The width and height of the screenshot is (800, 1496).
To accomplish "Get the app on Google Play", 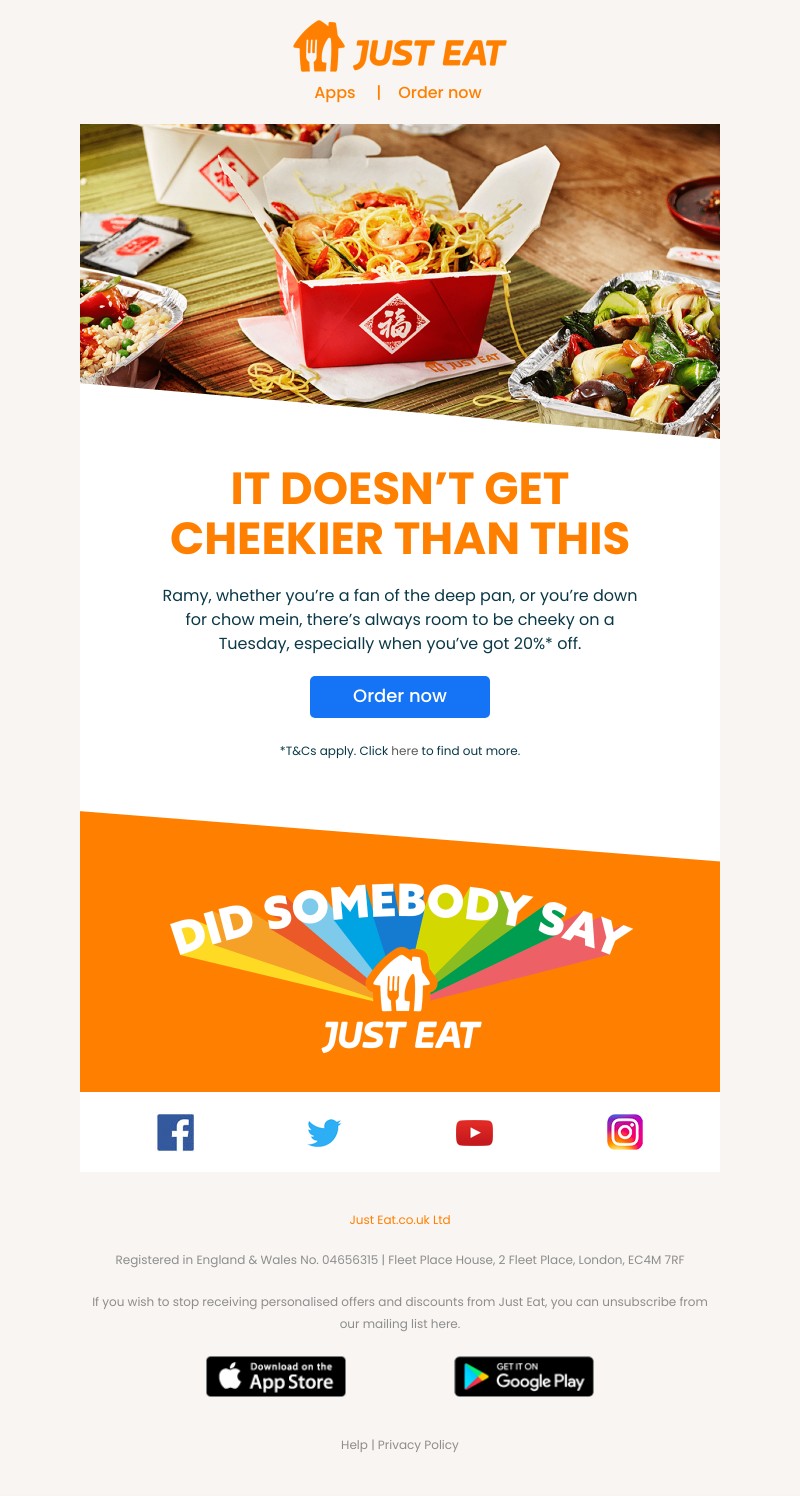I will pos(524,1377).
